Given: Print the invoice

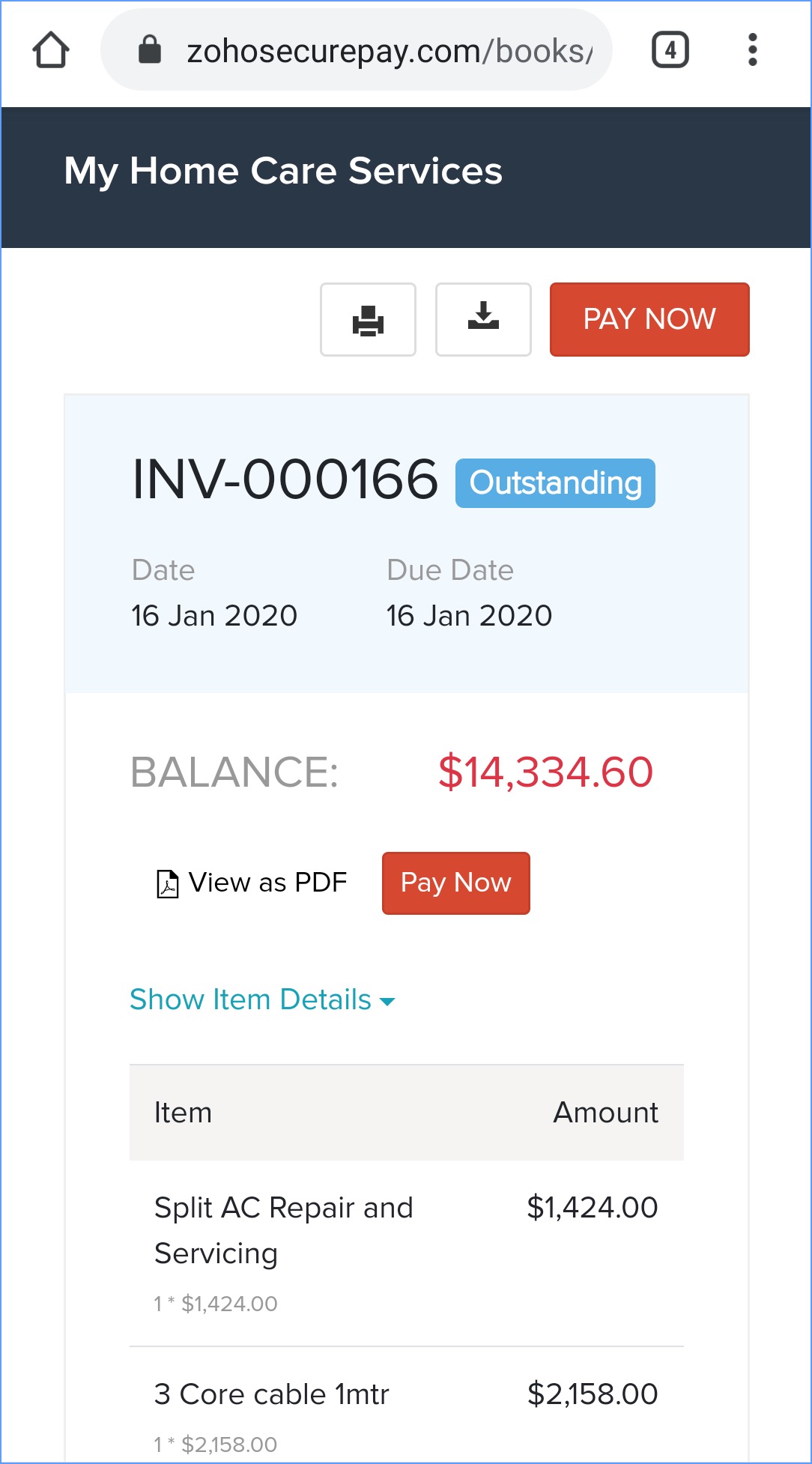Looking at the screenshot, I should [x=368, y=320].
